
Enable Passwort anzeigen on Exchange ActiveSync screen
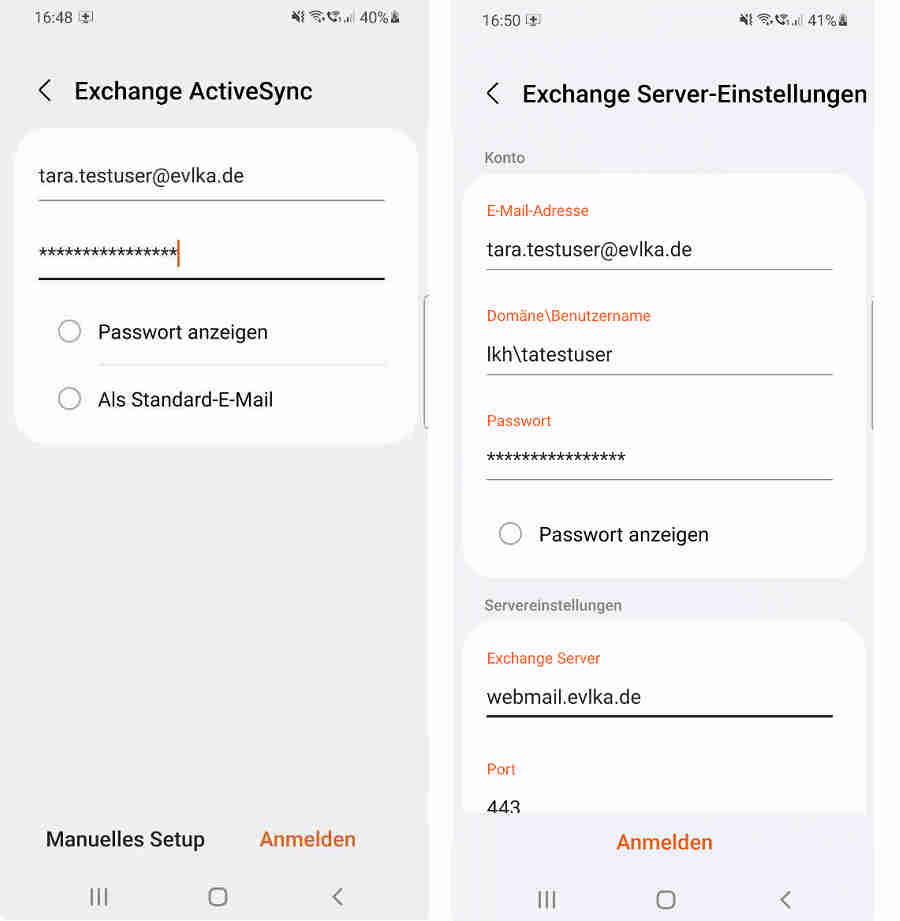pyautogui.click(x=69, y=332)
